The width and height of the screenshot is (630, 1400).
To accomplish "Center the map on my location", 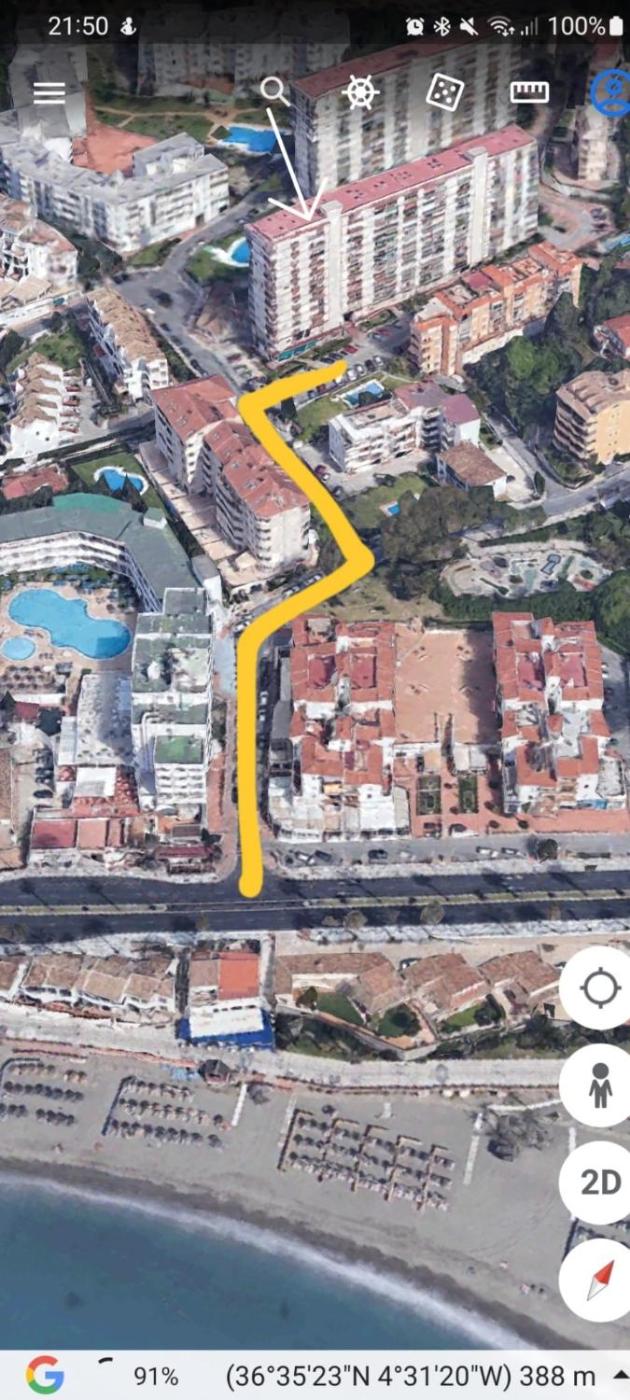I will 600,988.
